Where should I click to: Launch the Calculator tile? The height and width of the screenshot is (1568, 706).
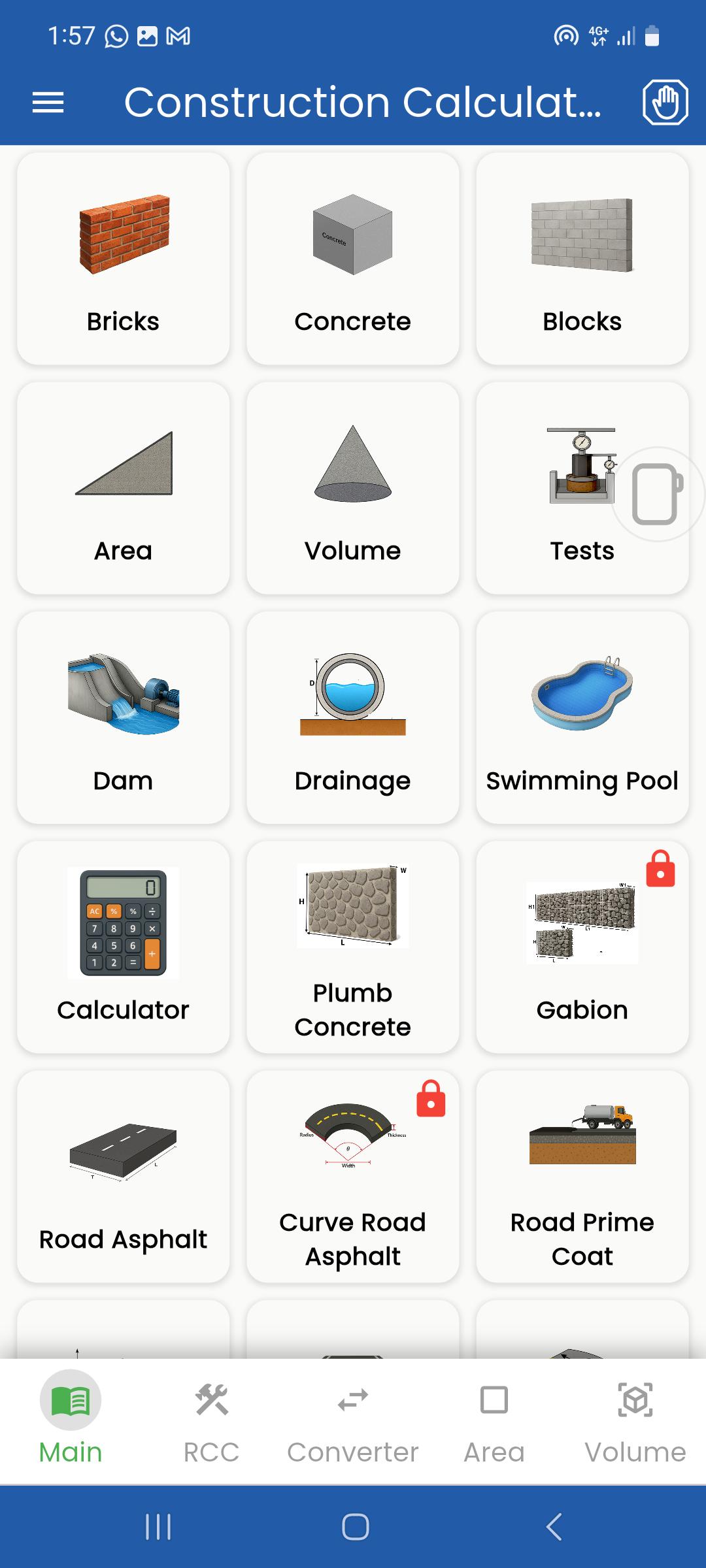(123, 947)
